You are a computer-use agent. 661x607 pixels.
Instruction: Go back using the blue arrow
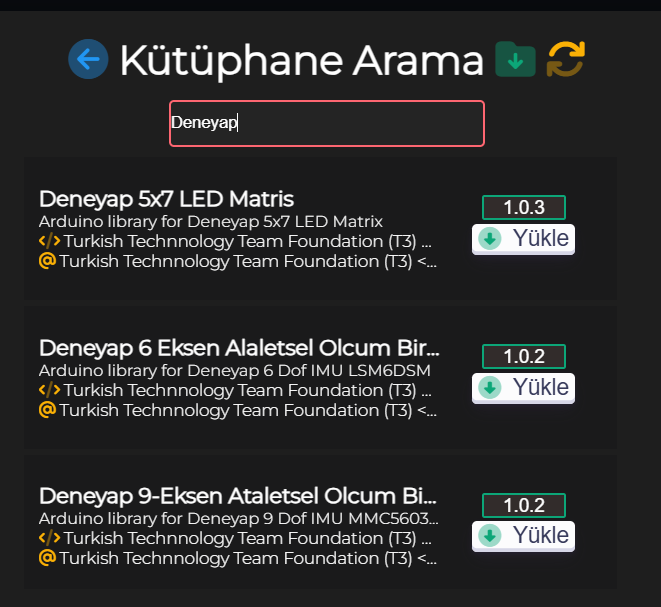tap(88, 60)
